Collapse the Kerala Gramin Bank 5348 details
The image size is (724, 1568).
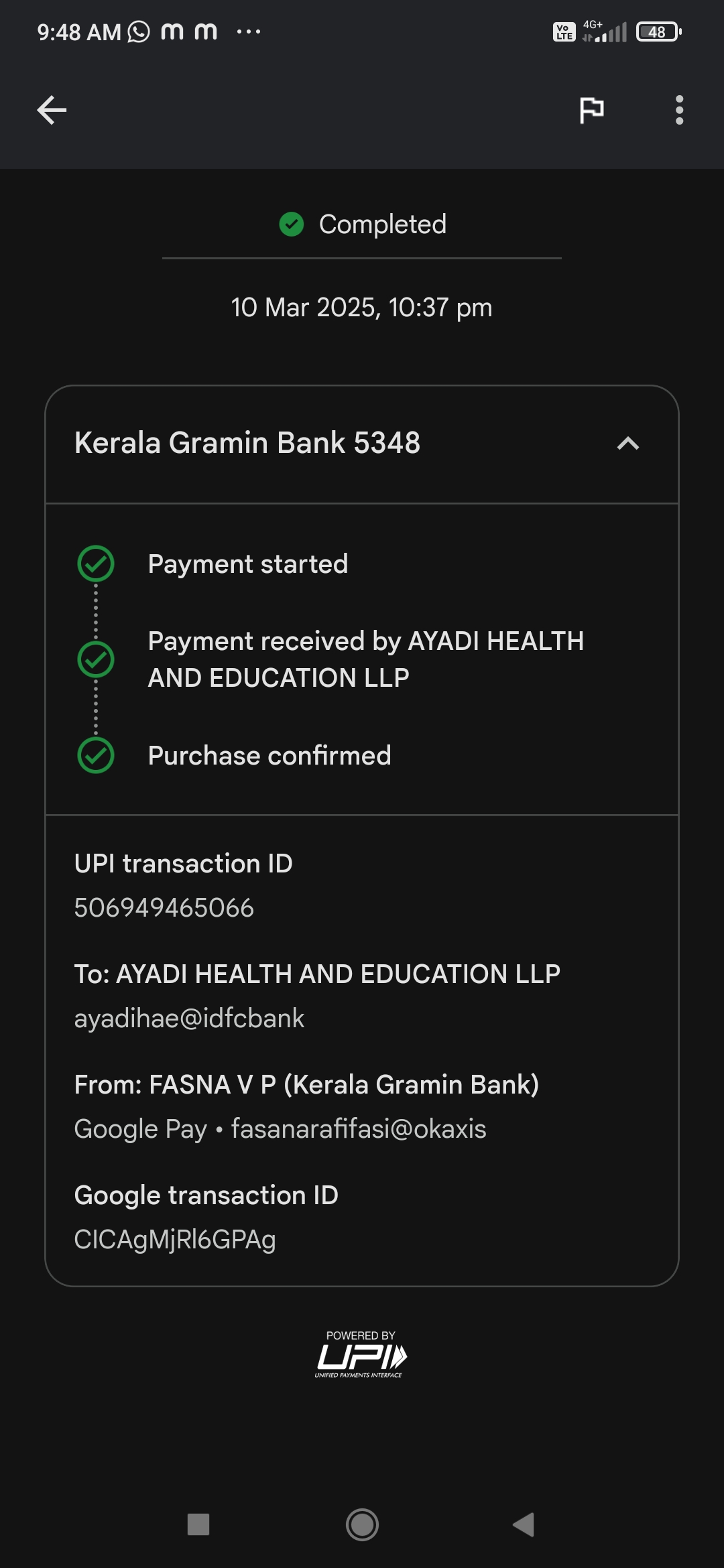click(627, 444)
